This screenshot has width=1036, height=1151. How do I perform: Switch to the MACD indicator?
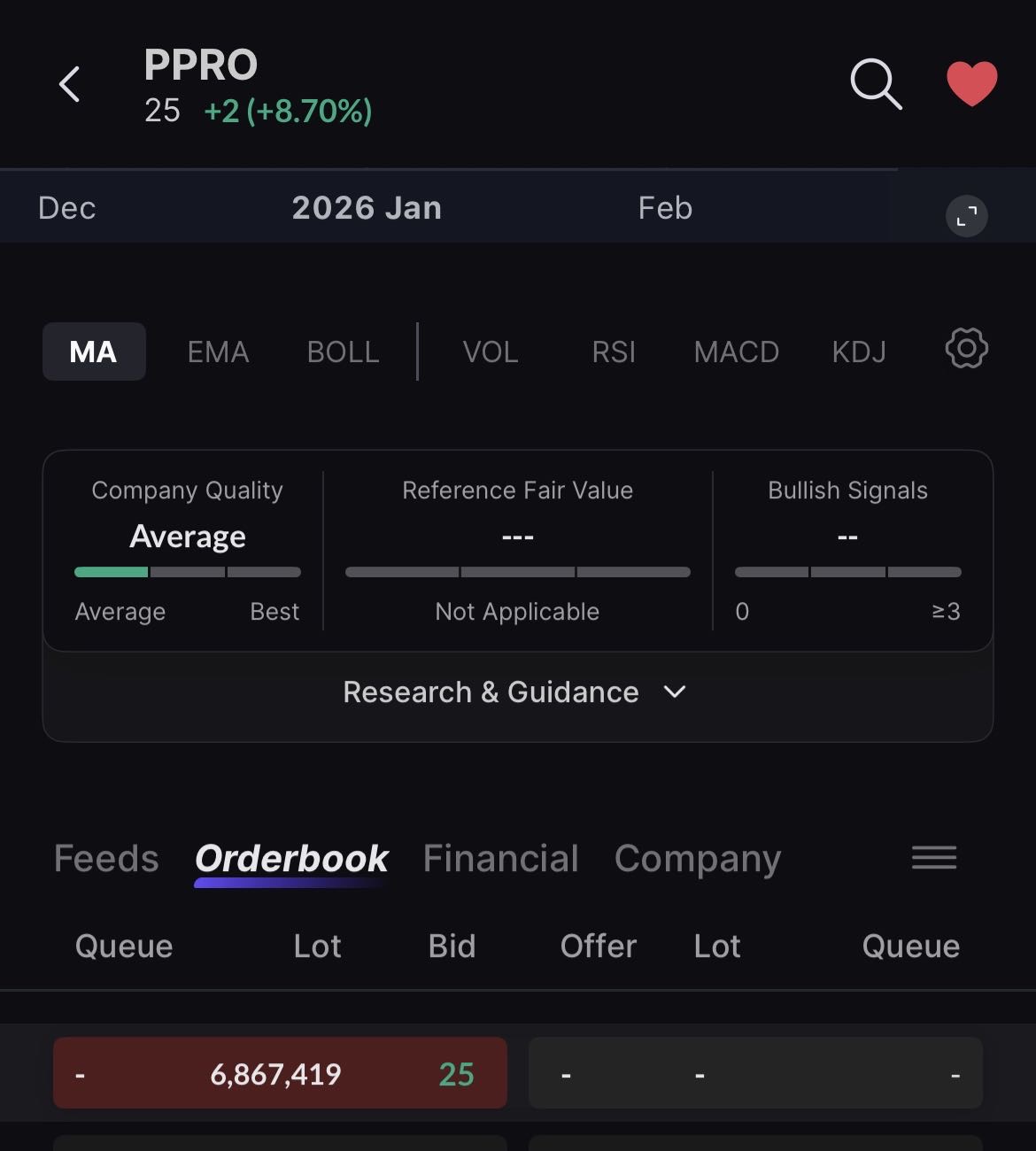(736, 351)
